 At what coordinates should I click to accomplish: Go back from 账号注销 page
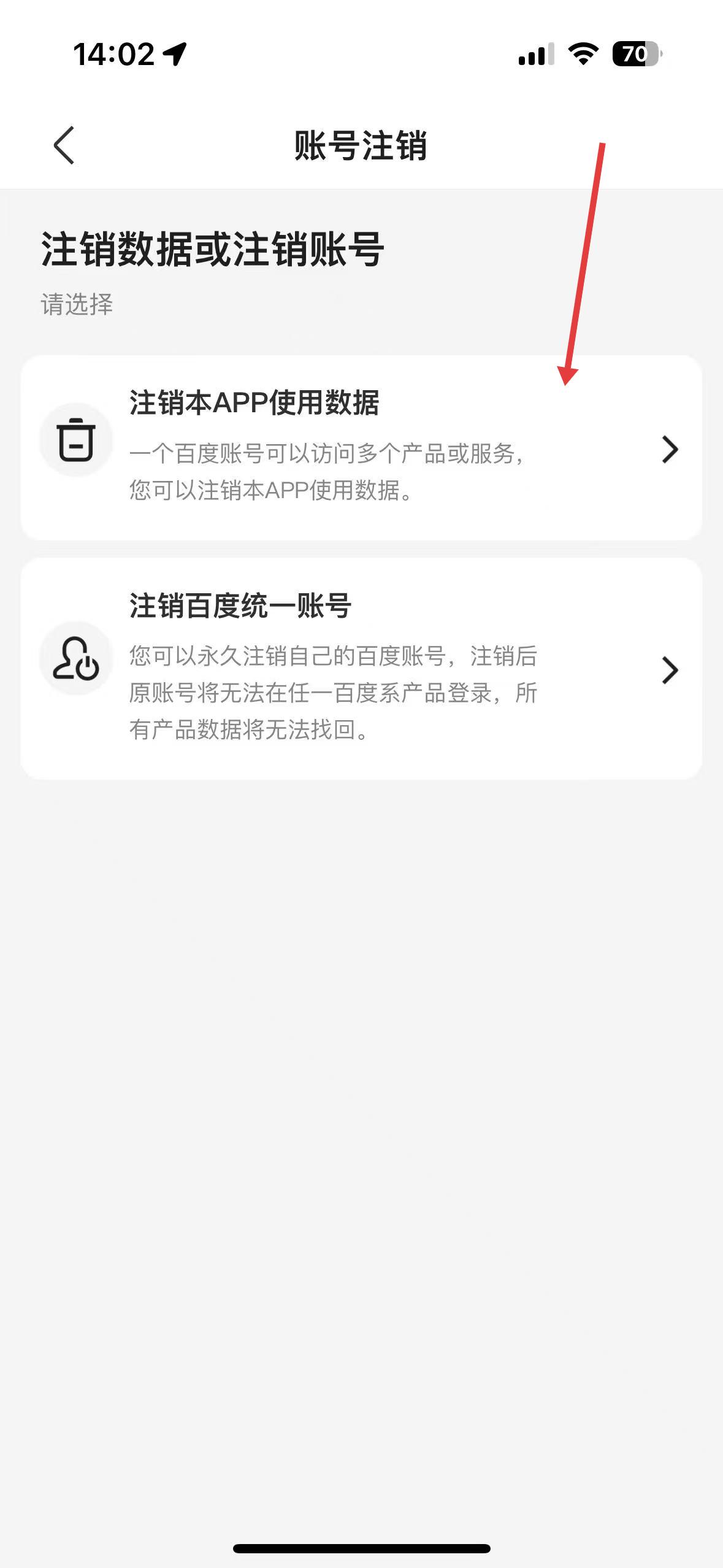[64, 145]
